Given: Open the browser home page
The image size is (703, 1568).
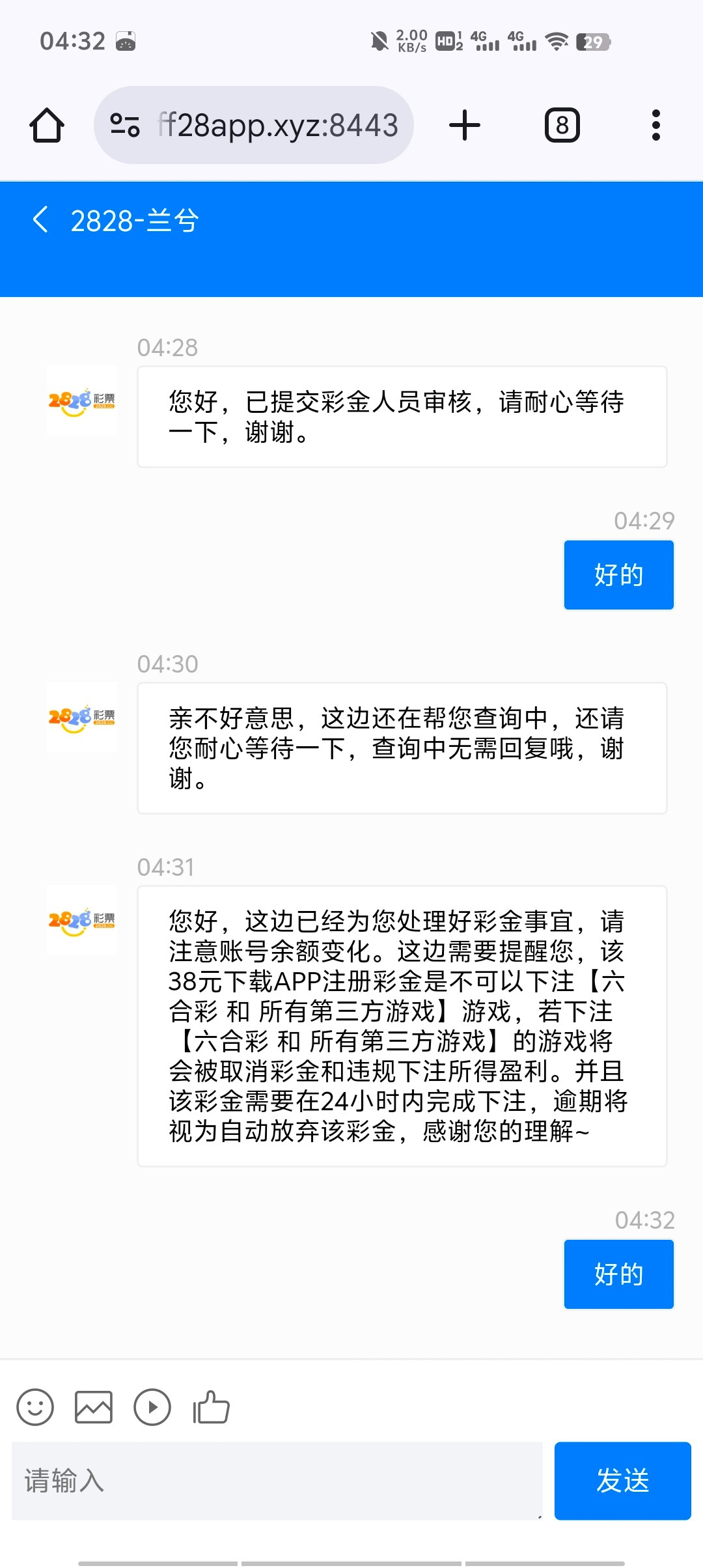Looking at the screenshot, I should pyautogui.click(x=47, y=125).
